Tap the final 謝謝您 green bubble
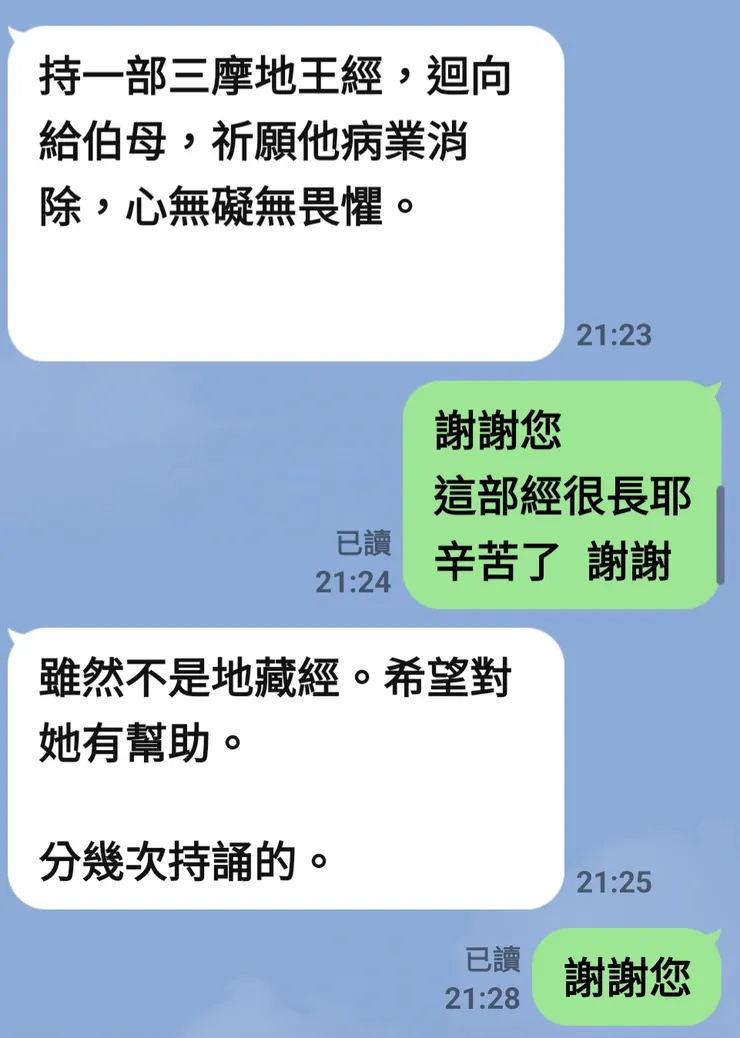This screenshot has height=1038, width=740. tap(628, 980)
